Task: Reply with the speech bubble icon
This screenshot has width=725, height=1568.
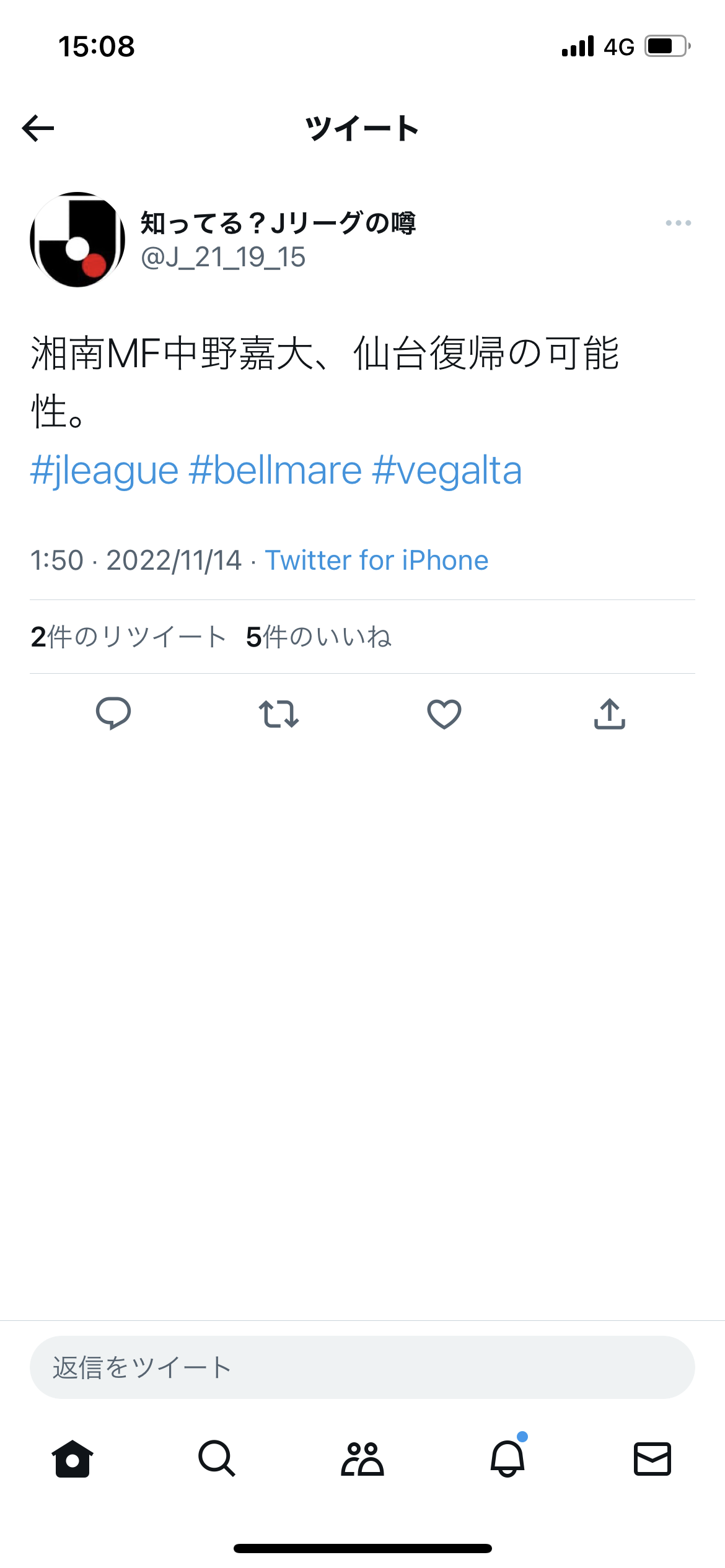Action: point(113,713)
